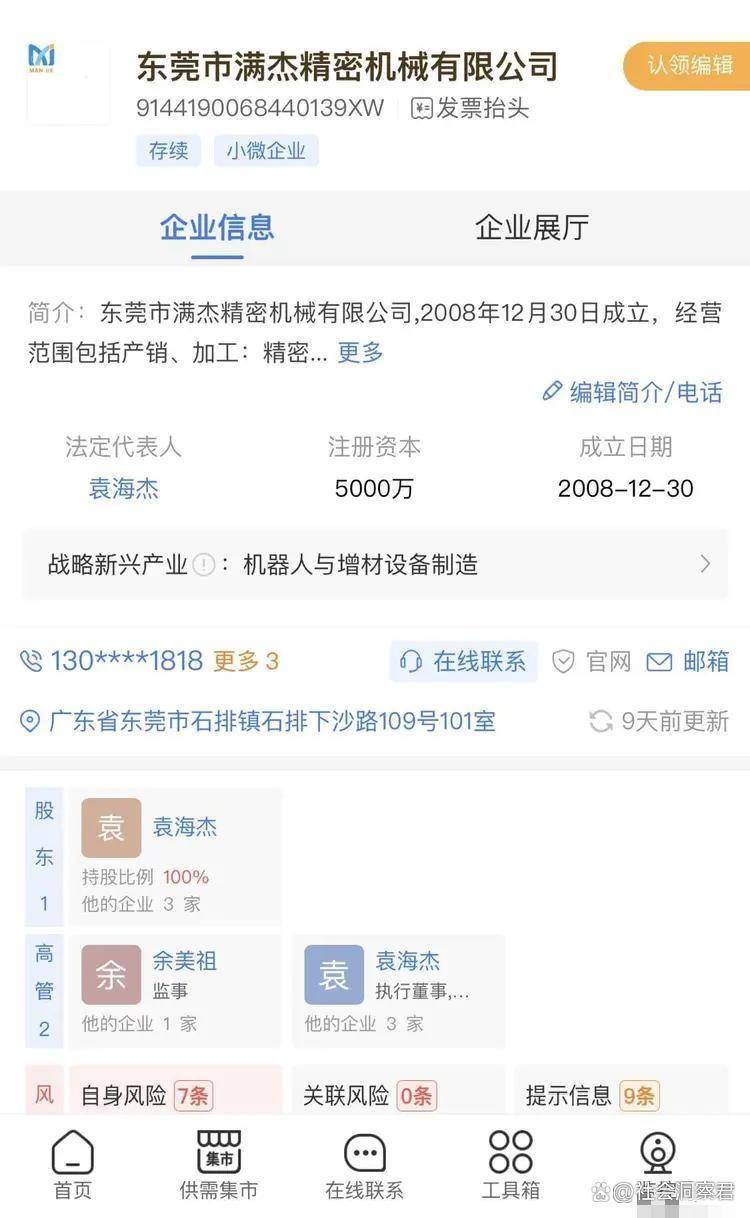Expand the company intro with 更多
This screenshot has width=750, height=1218.
pyautogui.click(x=360, y=353)
